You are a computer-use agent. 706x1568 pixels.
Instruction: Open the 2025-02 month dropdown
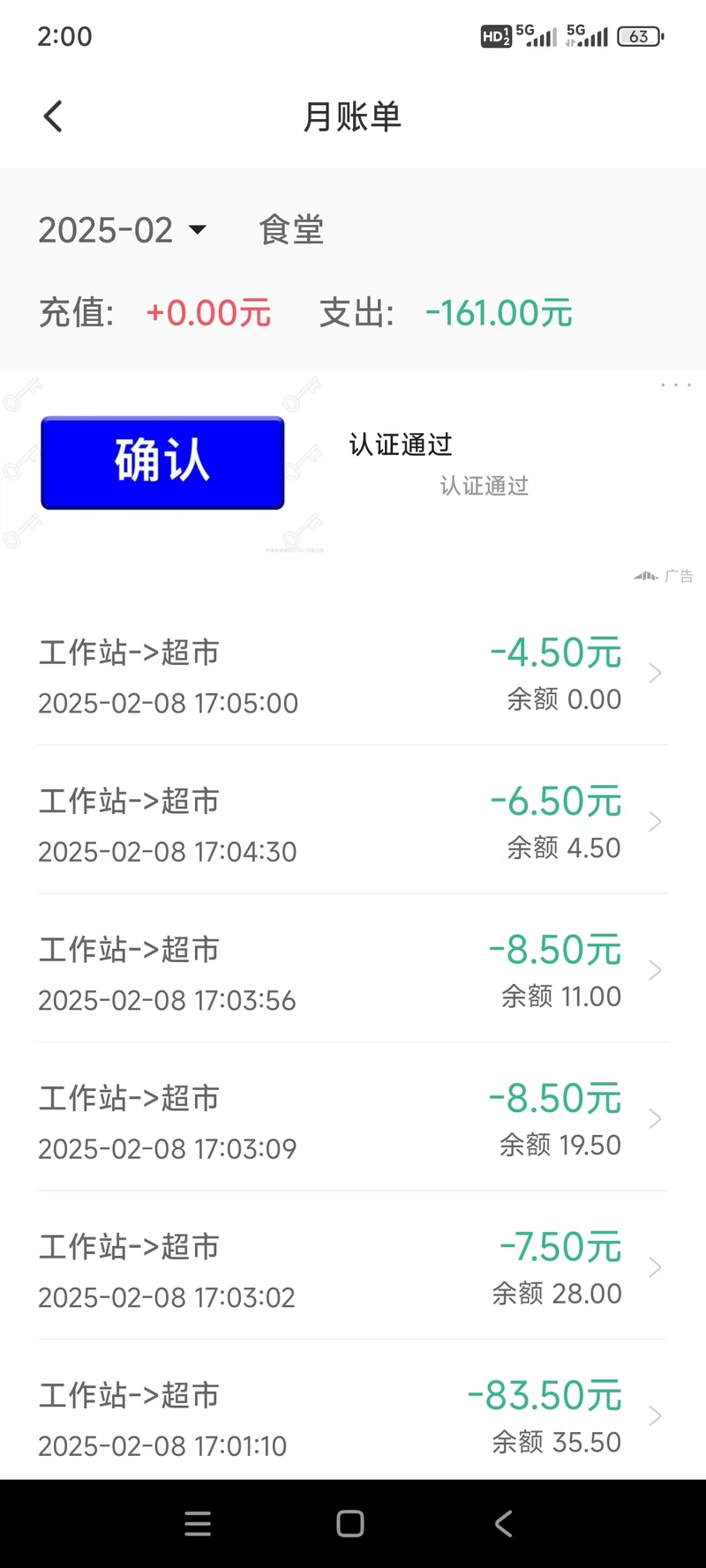coord(123,231)
